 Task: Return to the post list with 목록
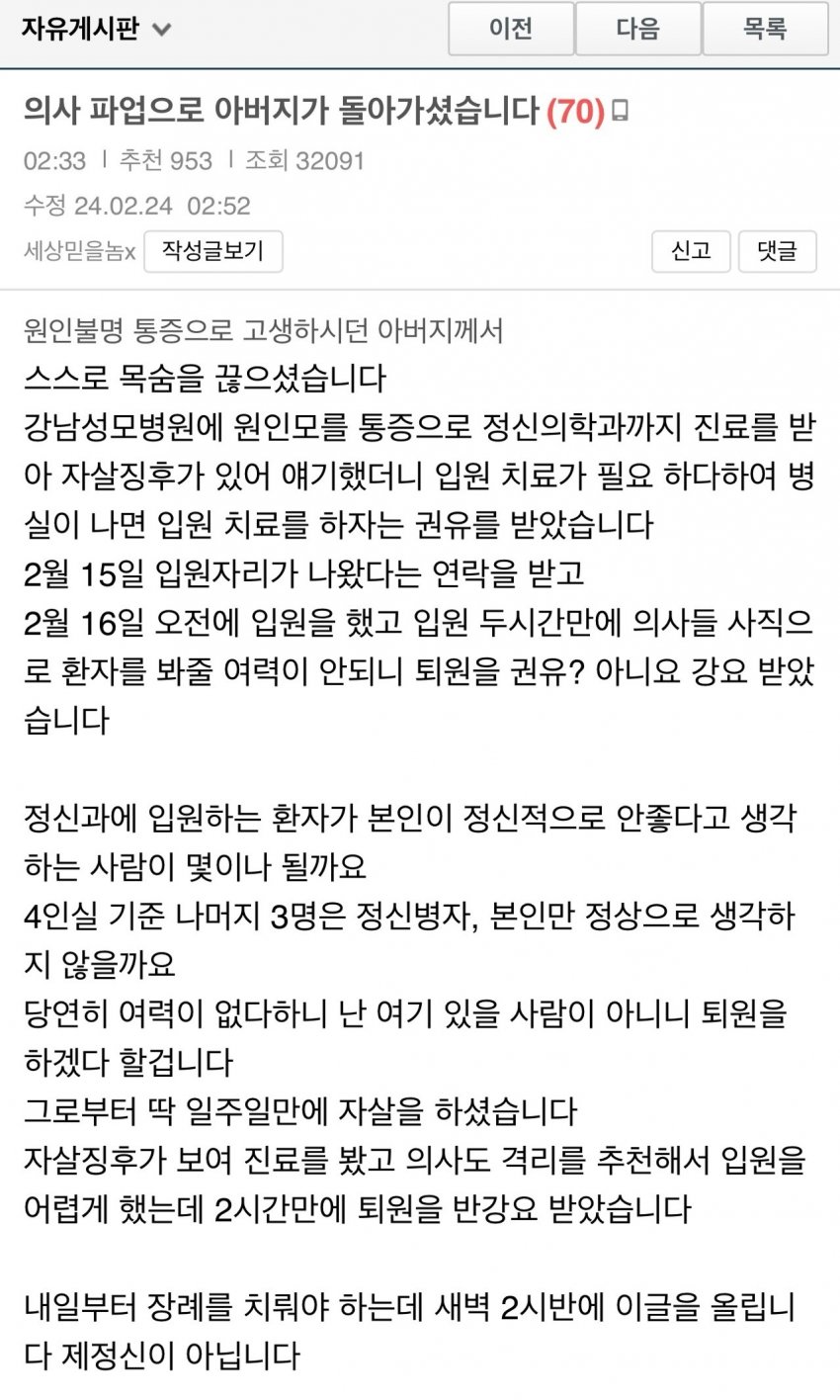pyautogui.click(x=765, y=29)
